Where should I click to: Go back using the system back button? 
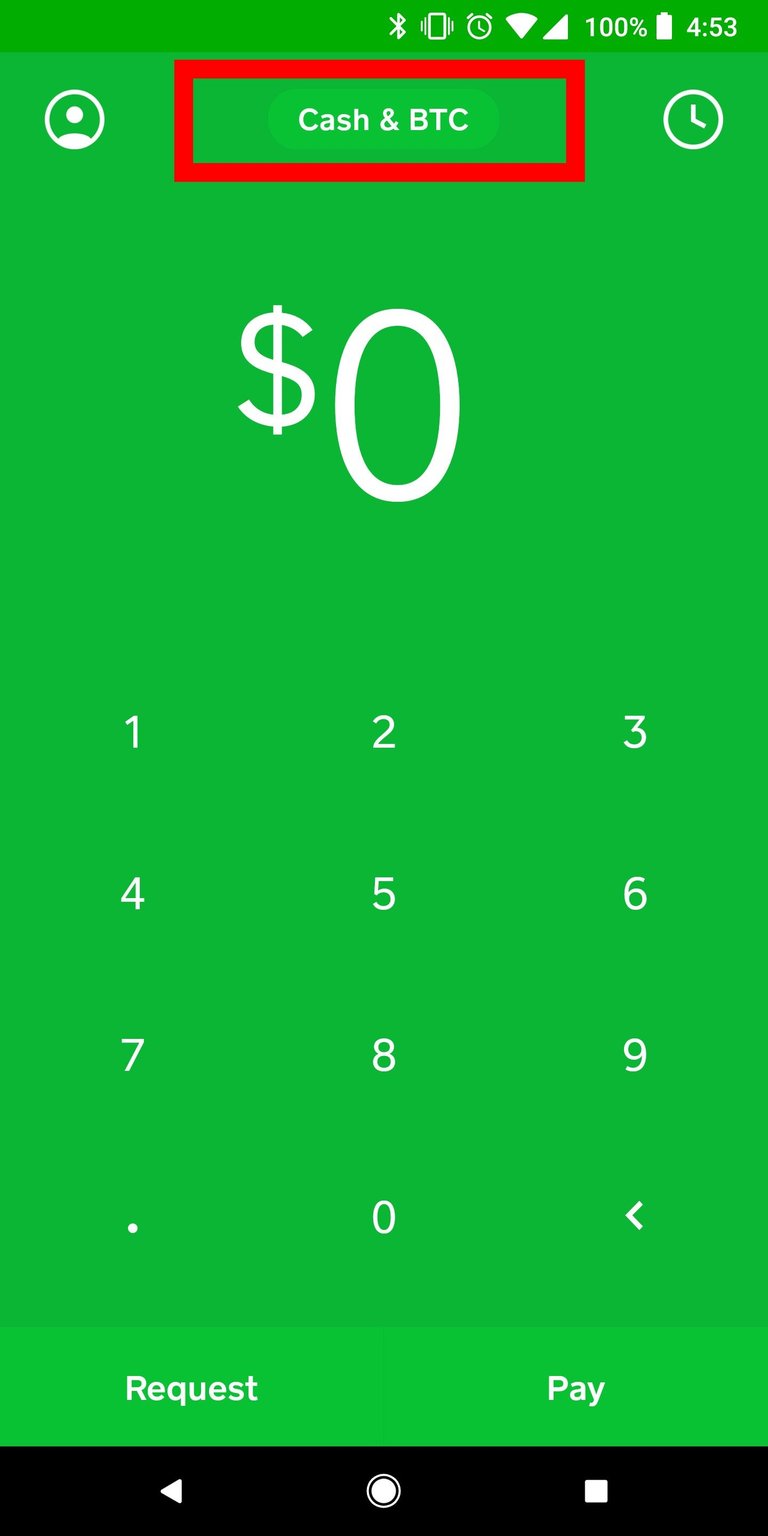pos(171,1491)
